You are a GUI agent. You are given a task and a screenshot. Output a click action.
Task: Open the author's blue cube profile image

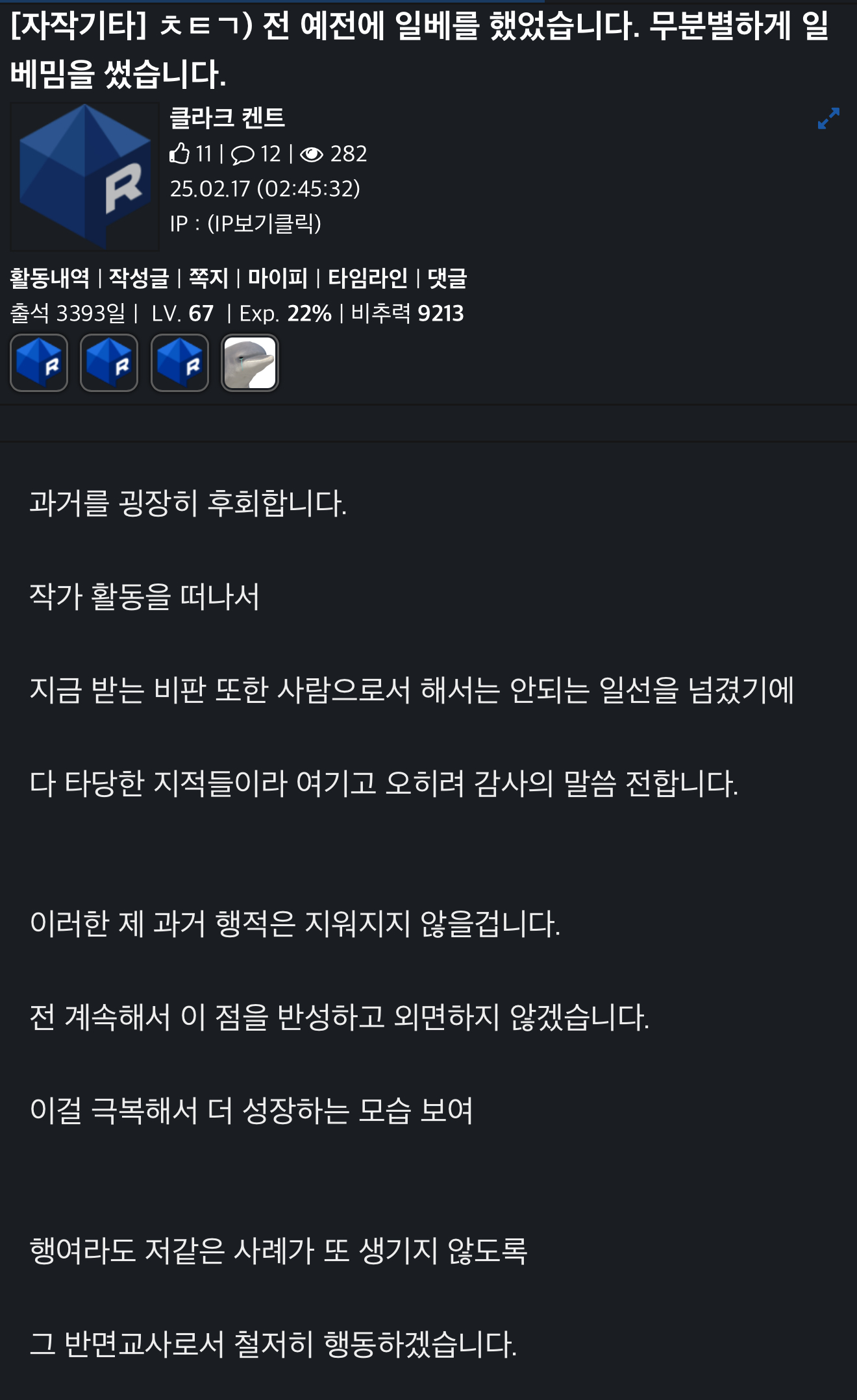(x=84, y=177)
